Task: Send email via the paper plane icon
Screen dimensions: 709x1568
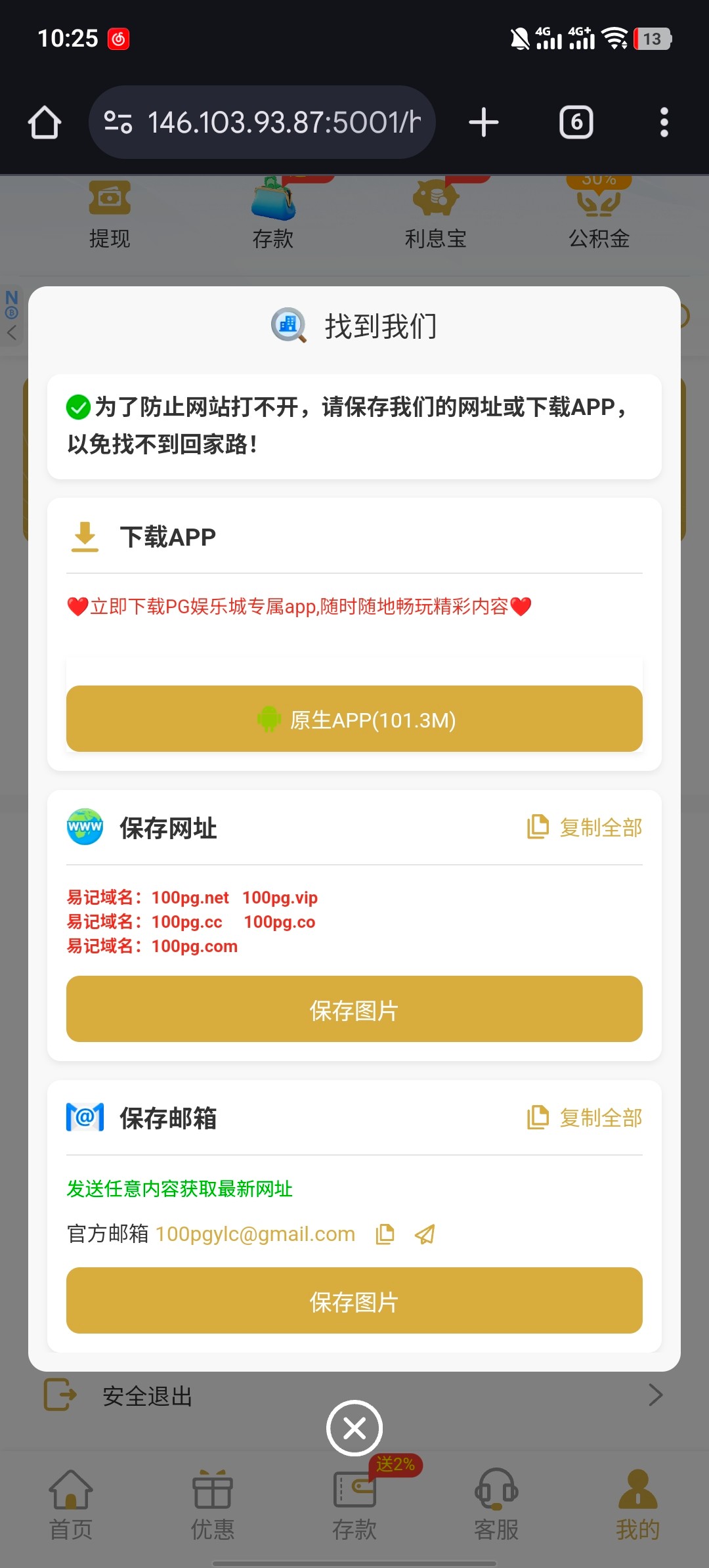Action: (425, 1234)
